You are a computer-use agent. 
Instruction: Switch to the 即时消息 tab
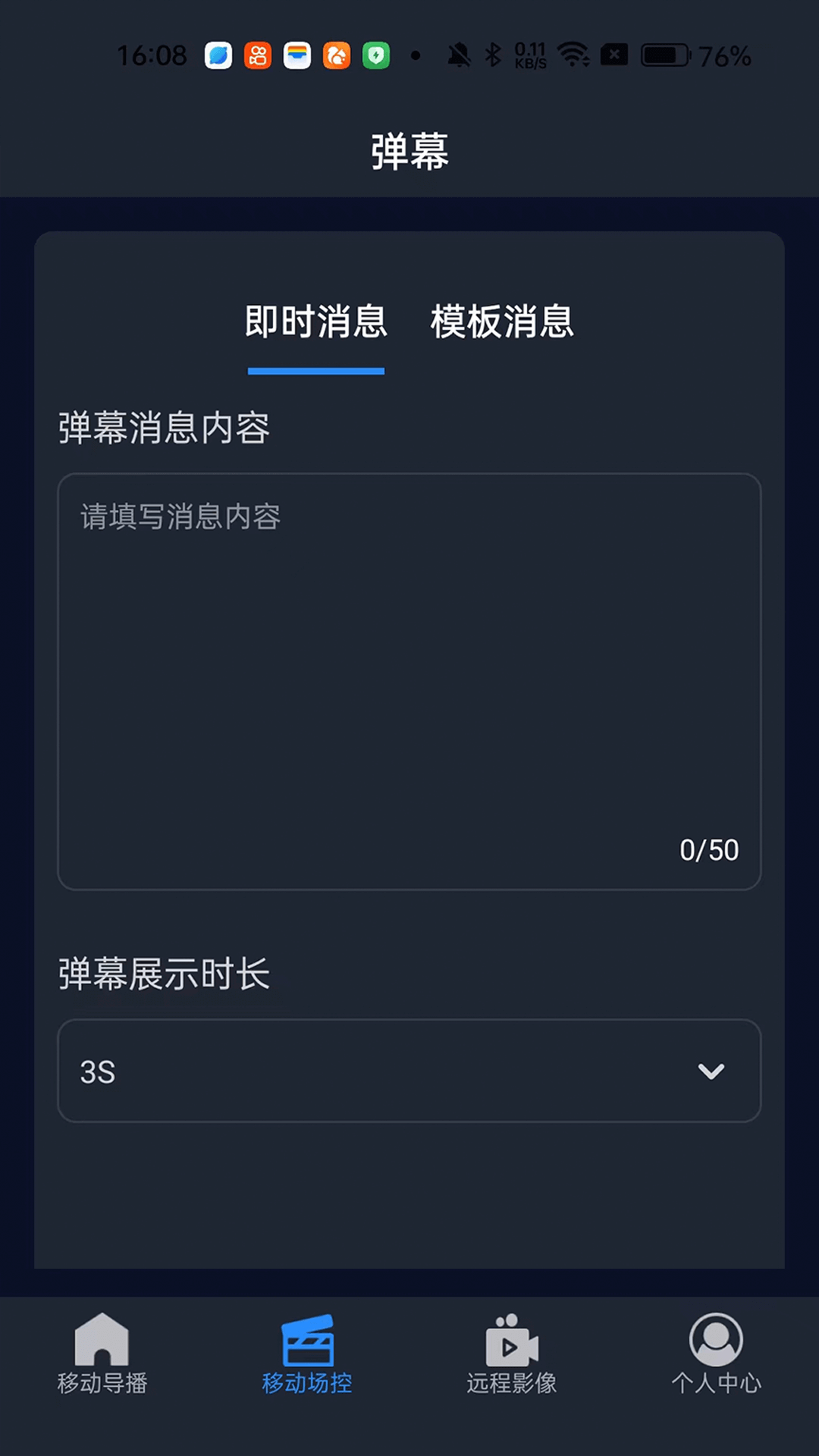[315, 322]
